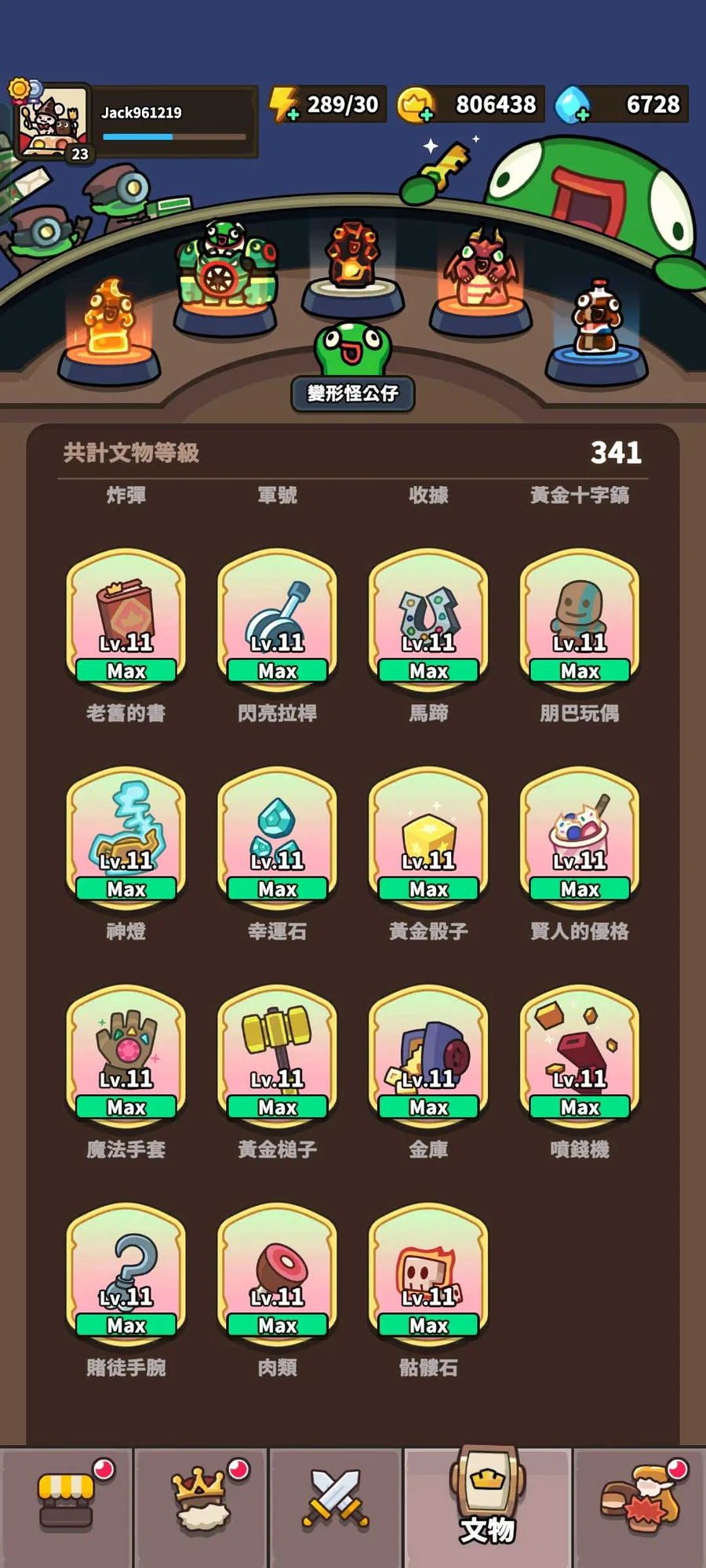The height and width of the screenshot is (1568, 706).
Task: Open the 魔法手套 artifact
Action: pos(126,1054)
